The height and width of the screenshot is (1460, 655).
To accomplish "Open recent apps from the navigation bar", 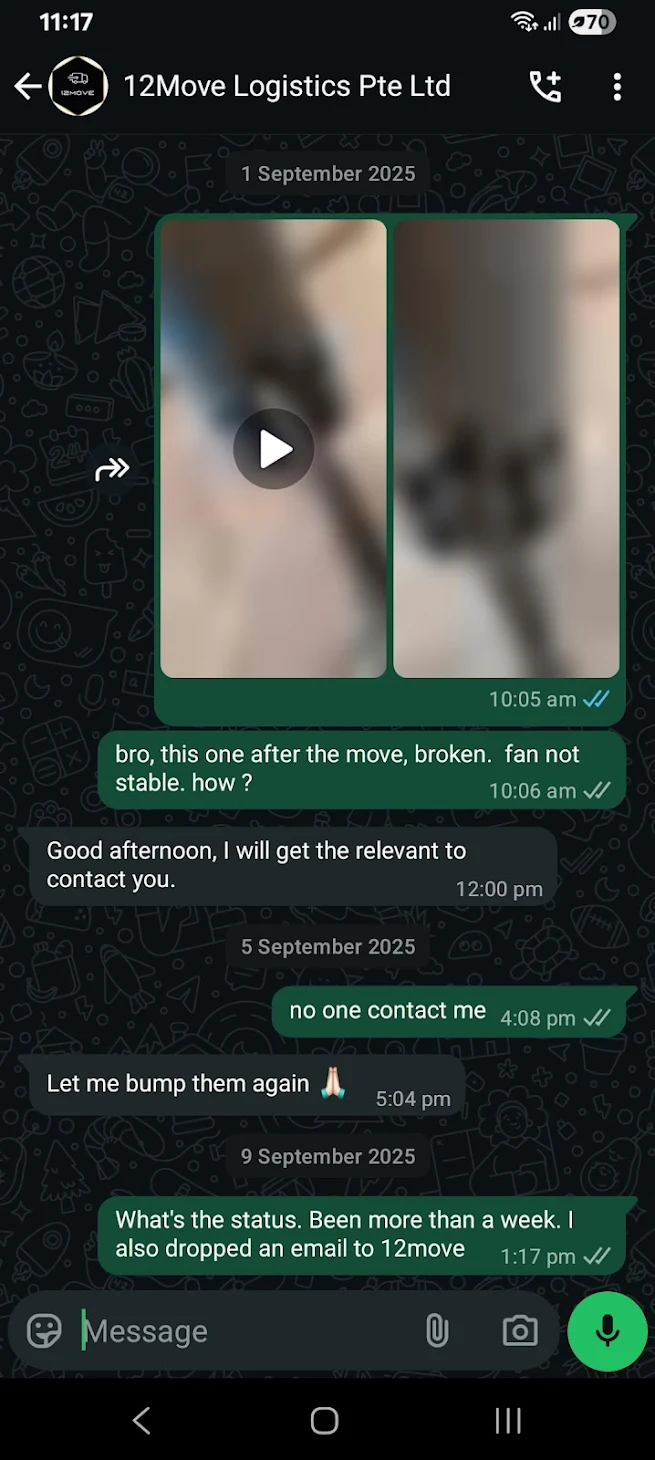I will click(508, 1420).
